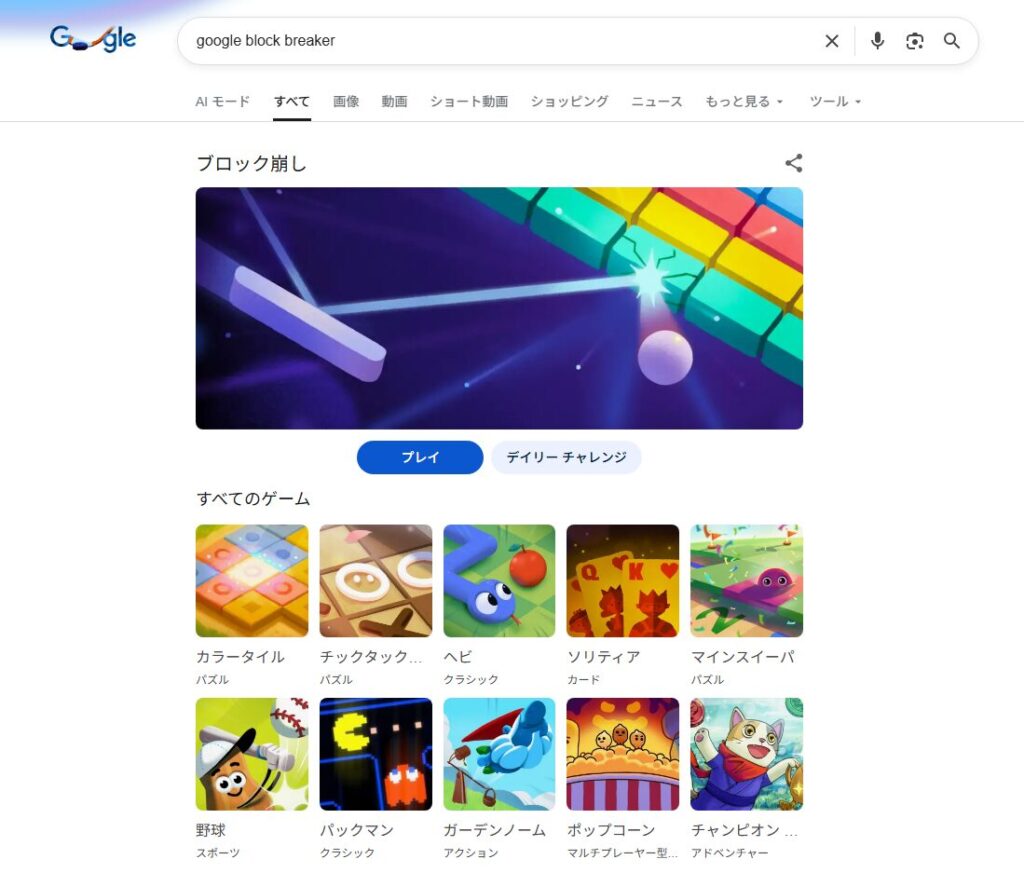Go to the ニュース tab
Viewport: 1024px width, 873px height.
click(x=656, y=101)
